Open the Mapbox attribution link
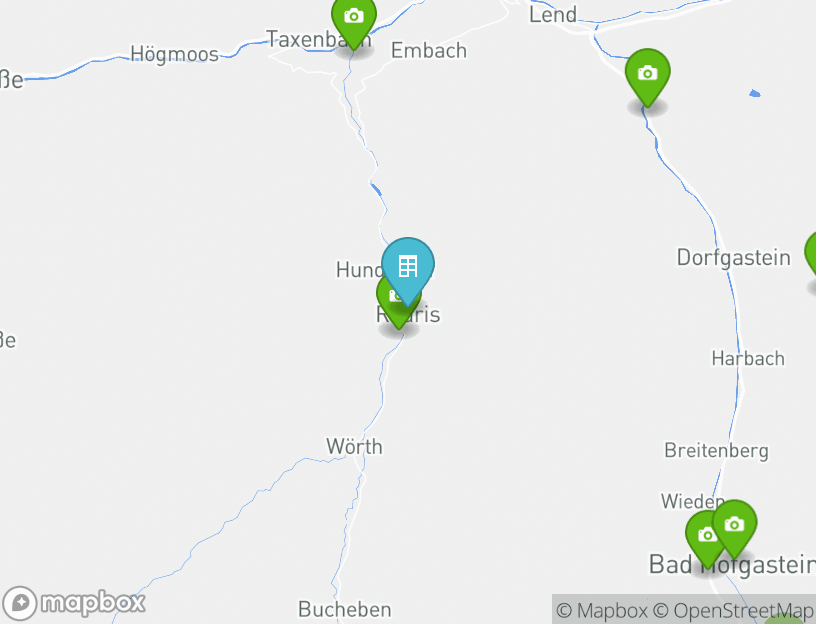Image resolution: width=816 pixels, height=624 pixels. coord(602,610)
